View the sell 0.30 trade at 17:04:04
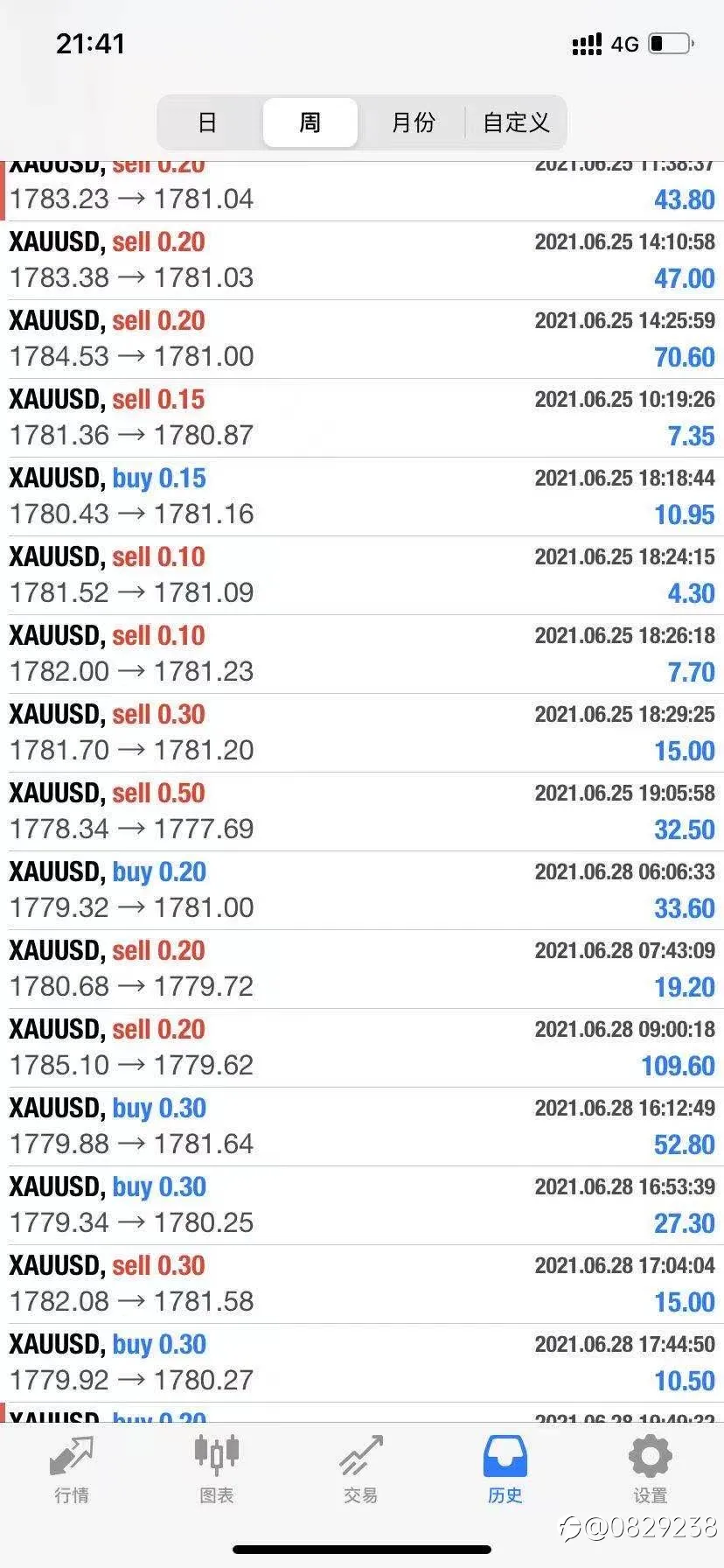 point(362,1284)
